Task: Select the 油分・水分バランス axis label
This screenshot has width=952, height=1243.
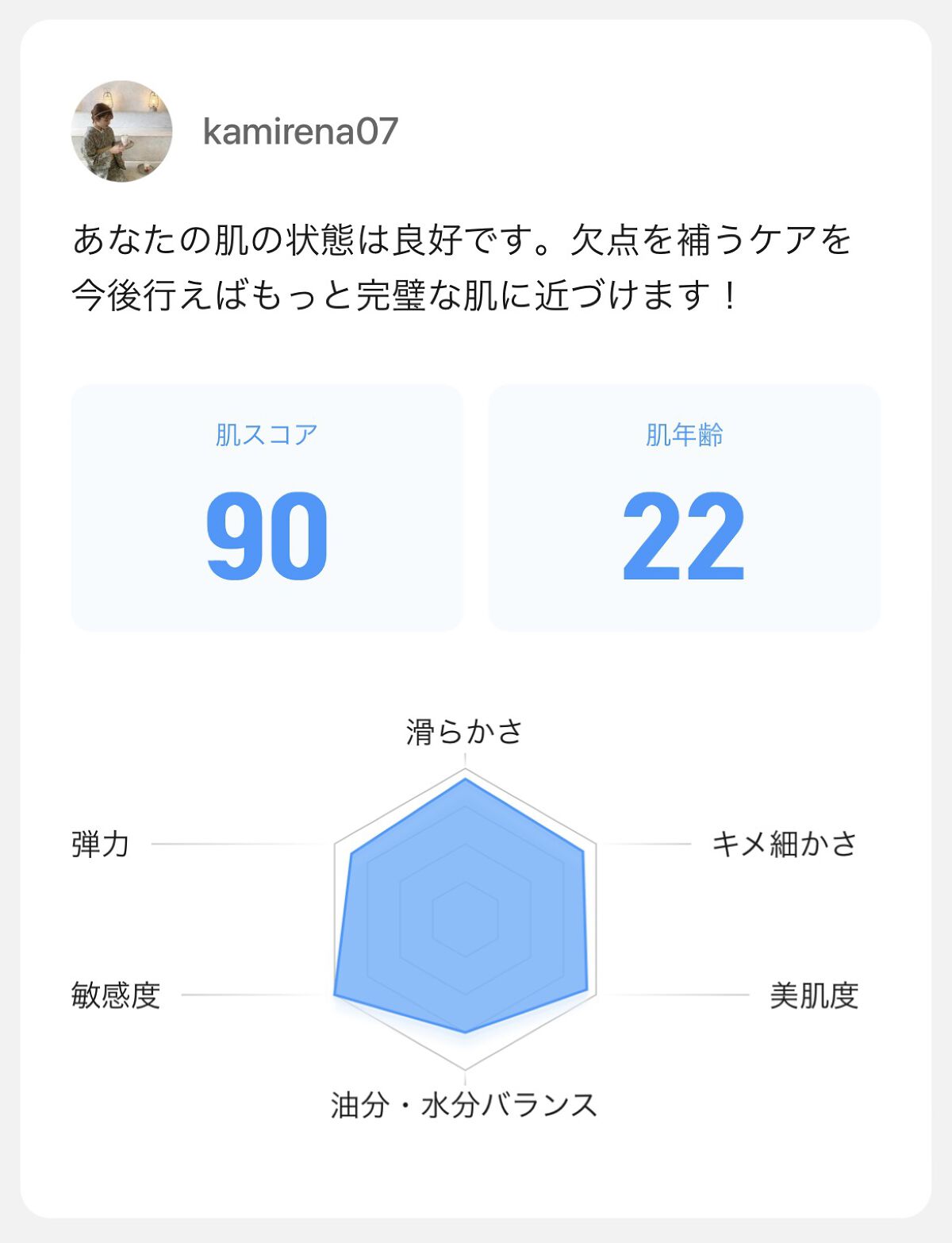Action: 464,1103
